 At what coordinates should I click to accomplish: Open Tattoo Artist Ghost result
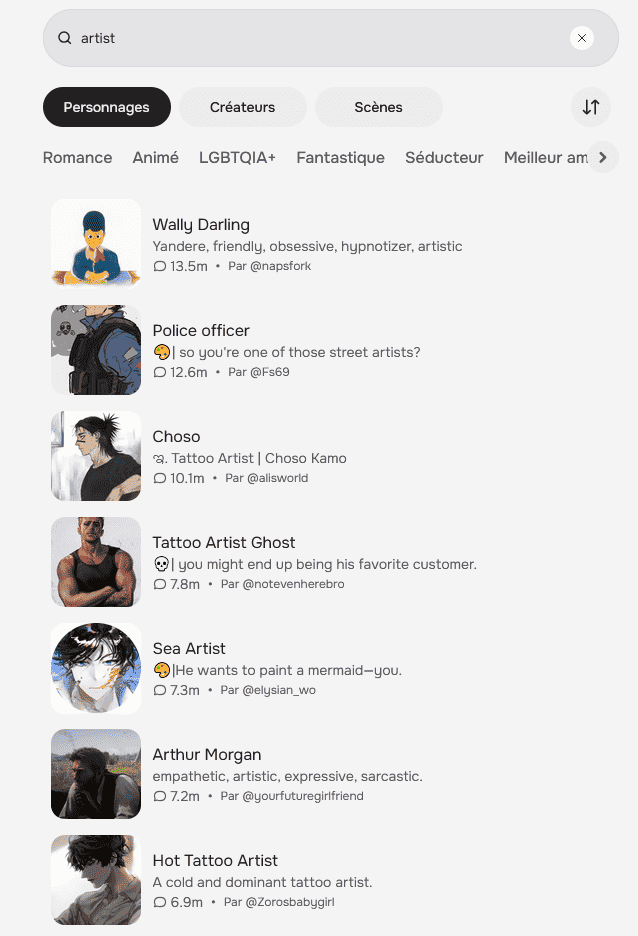[x=223, y=543]
